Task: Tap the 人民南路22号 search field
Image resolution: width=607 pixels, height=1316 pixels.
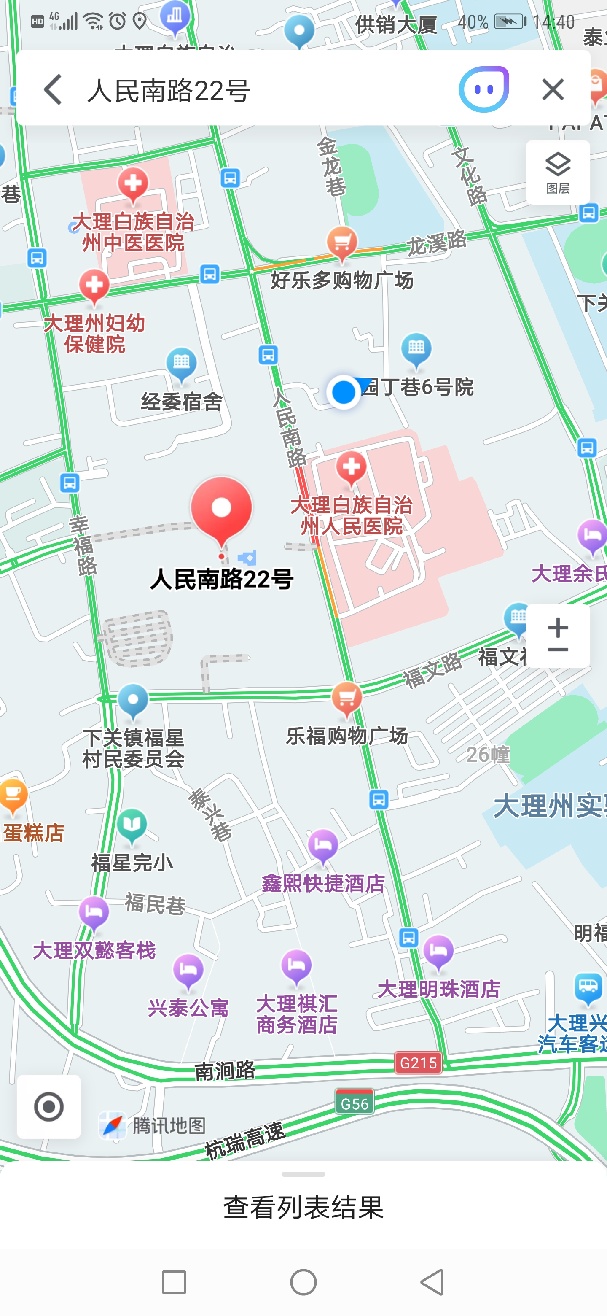Action: coord(250,91)
